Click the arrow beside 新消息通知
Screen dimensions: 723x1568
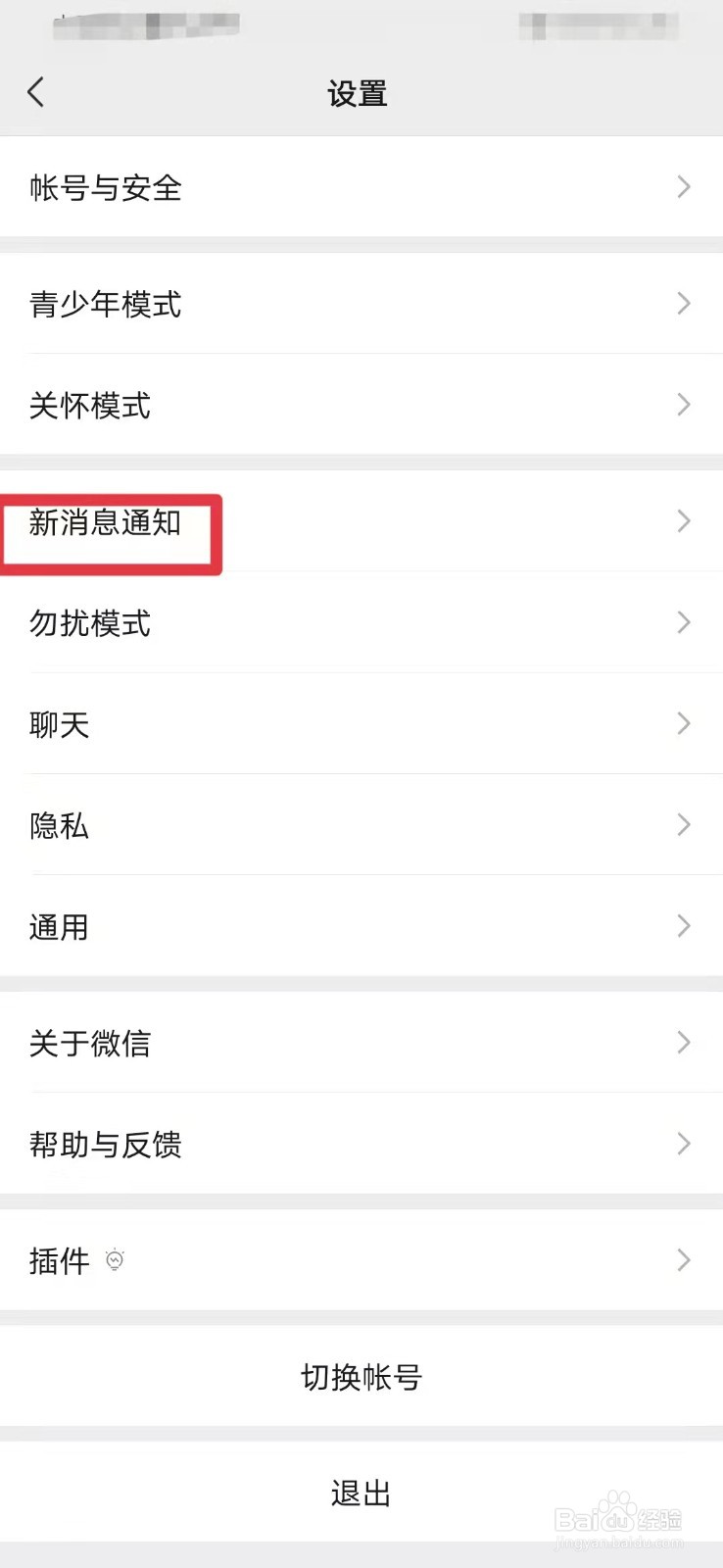[684, 522]
